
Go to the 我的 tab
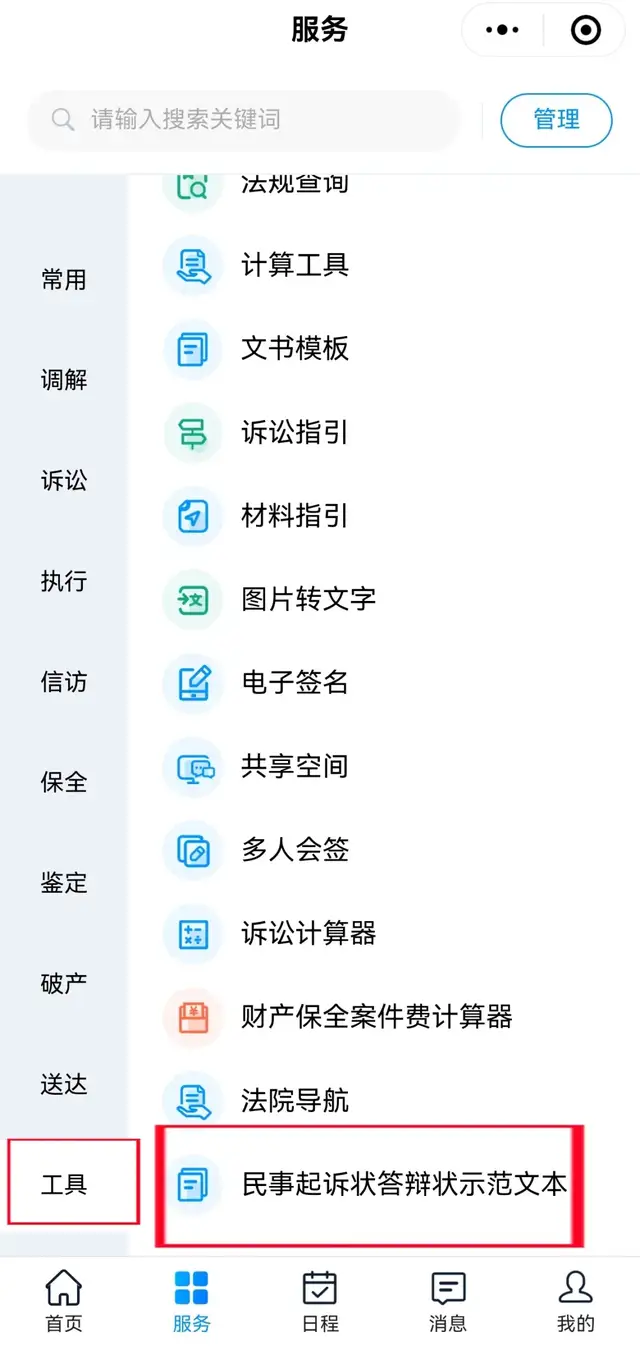click(x=576, y=1302)
